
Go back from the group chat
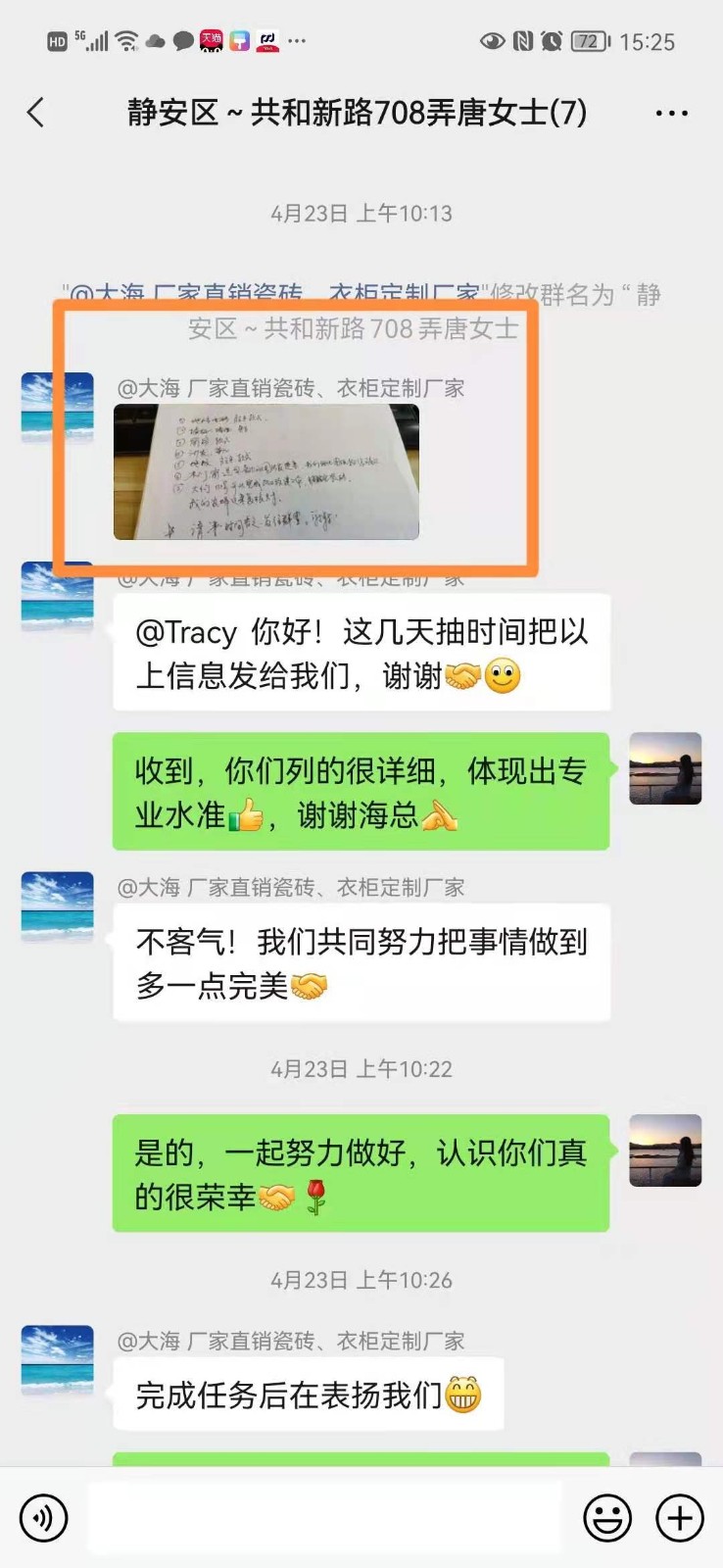(36, 113)
